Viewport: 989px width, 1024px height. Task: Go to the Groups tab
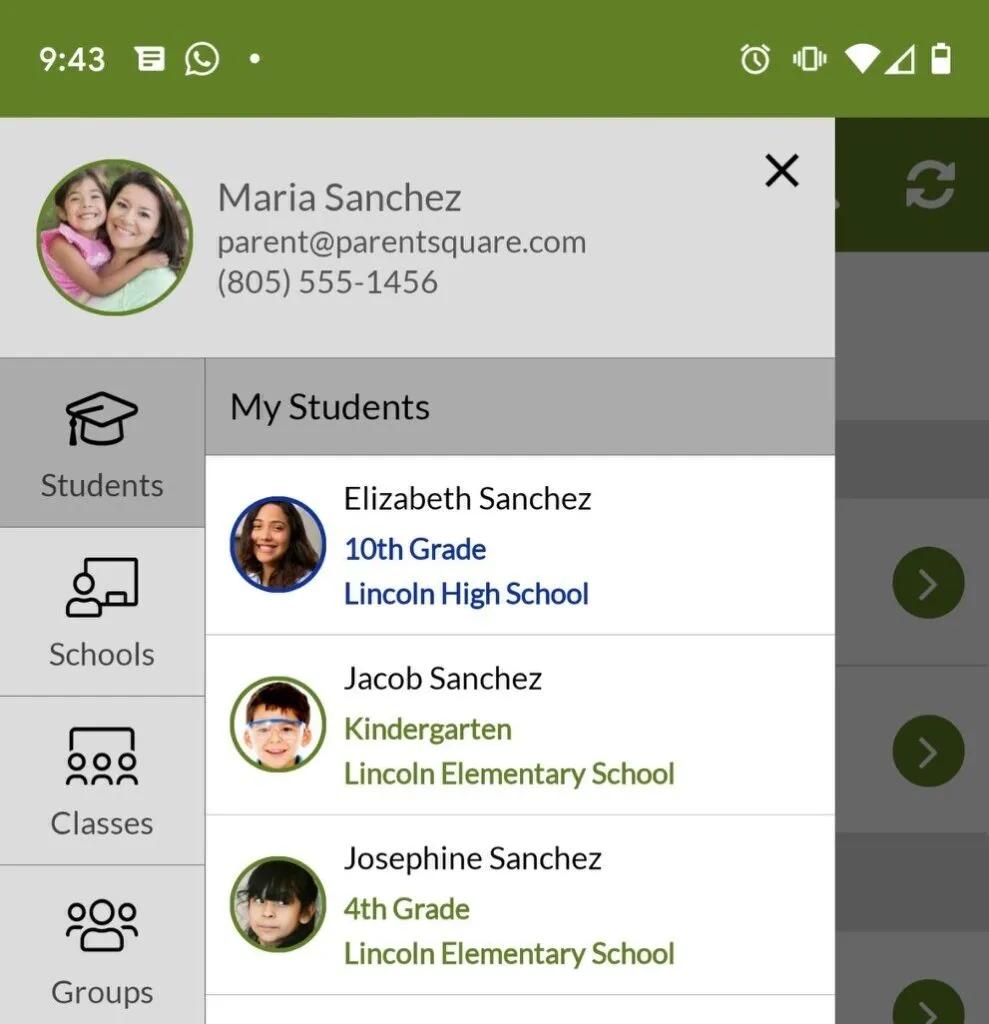[102, 950]
